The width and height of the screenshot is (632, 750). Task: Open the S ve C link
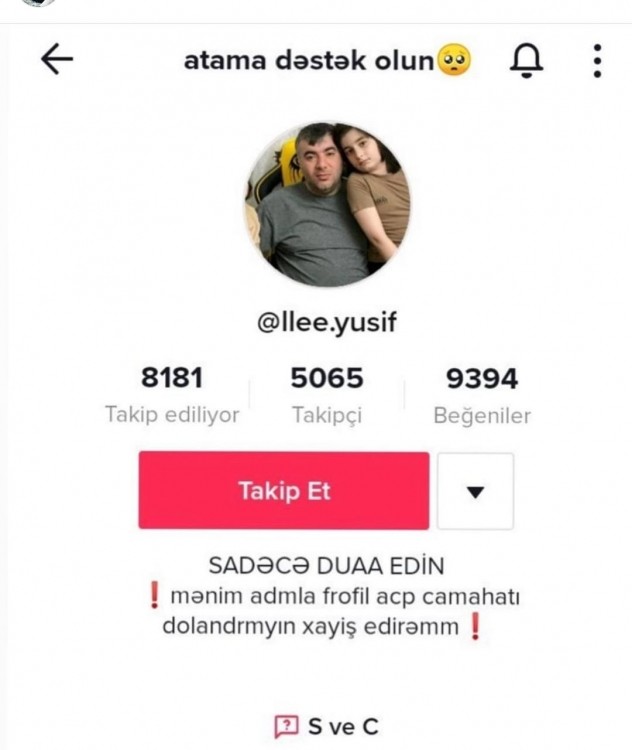point(327,727)
